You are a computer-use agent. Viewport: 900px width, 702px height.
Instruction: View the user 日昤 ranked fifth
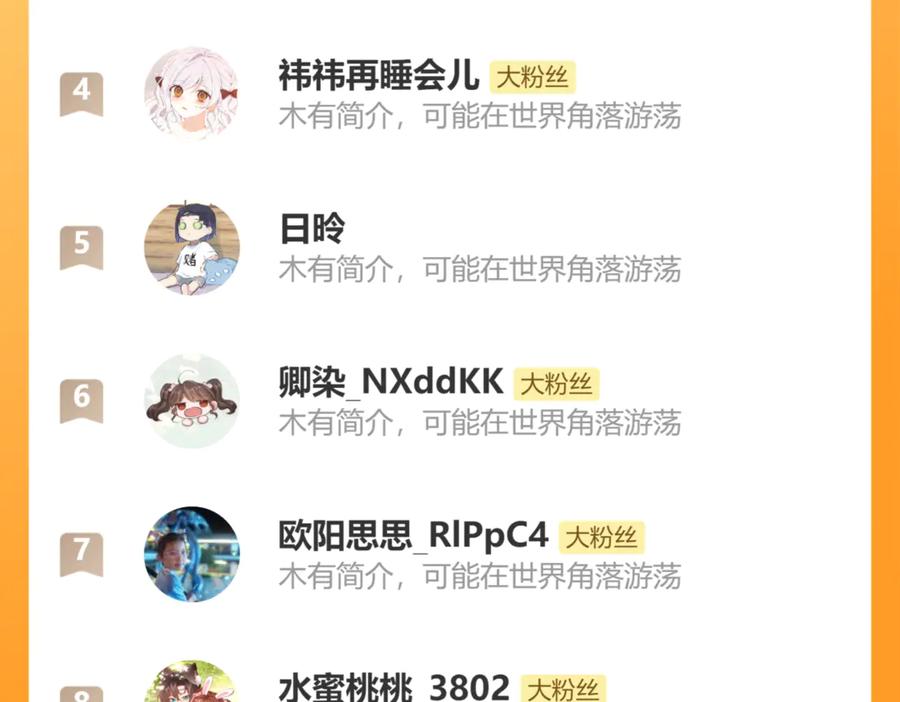coord(449,247)
